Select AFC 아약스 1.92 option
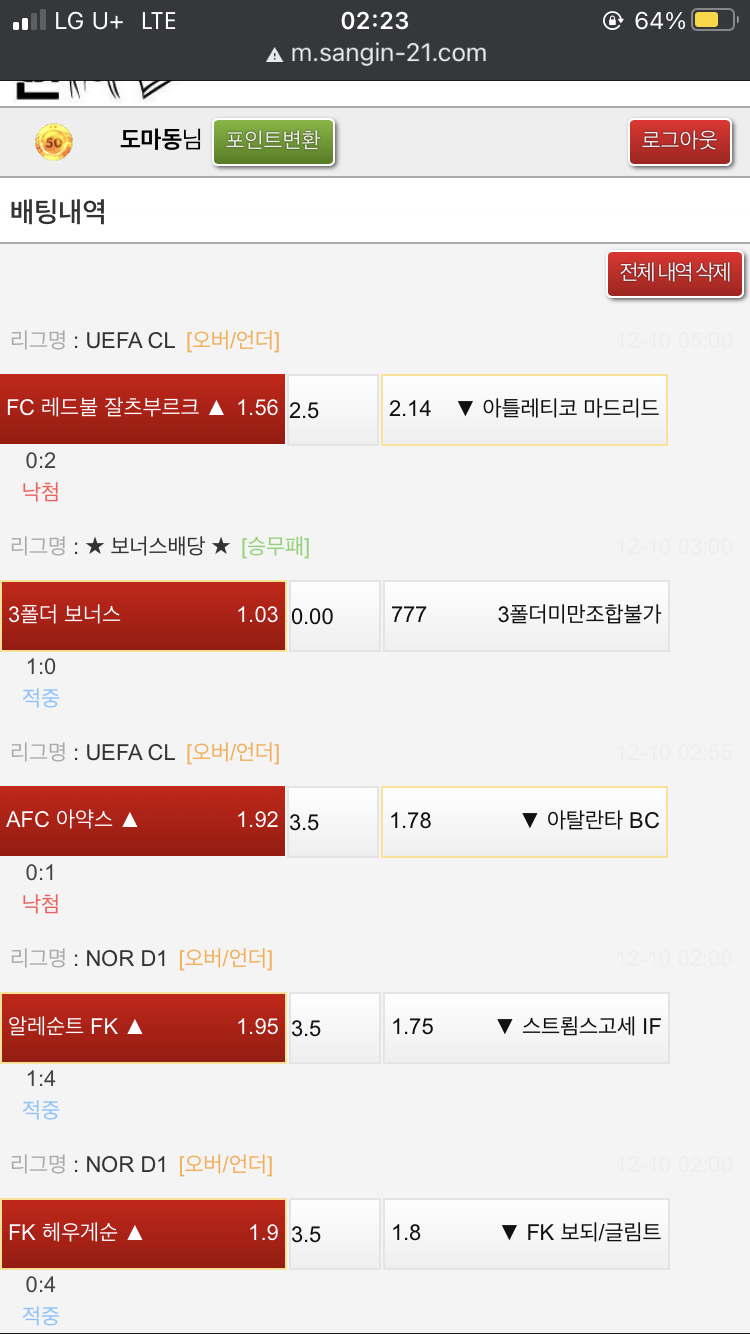This screenshot has width=750, height=1334. [x=142, y=821]
